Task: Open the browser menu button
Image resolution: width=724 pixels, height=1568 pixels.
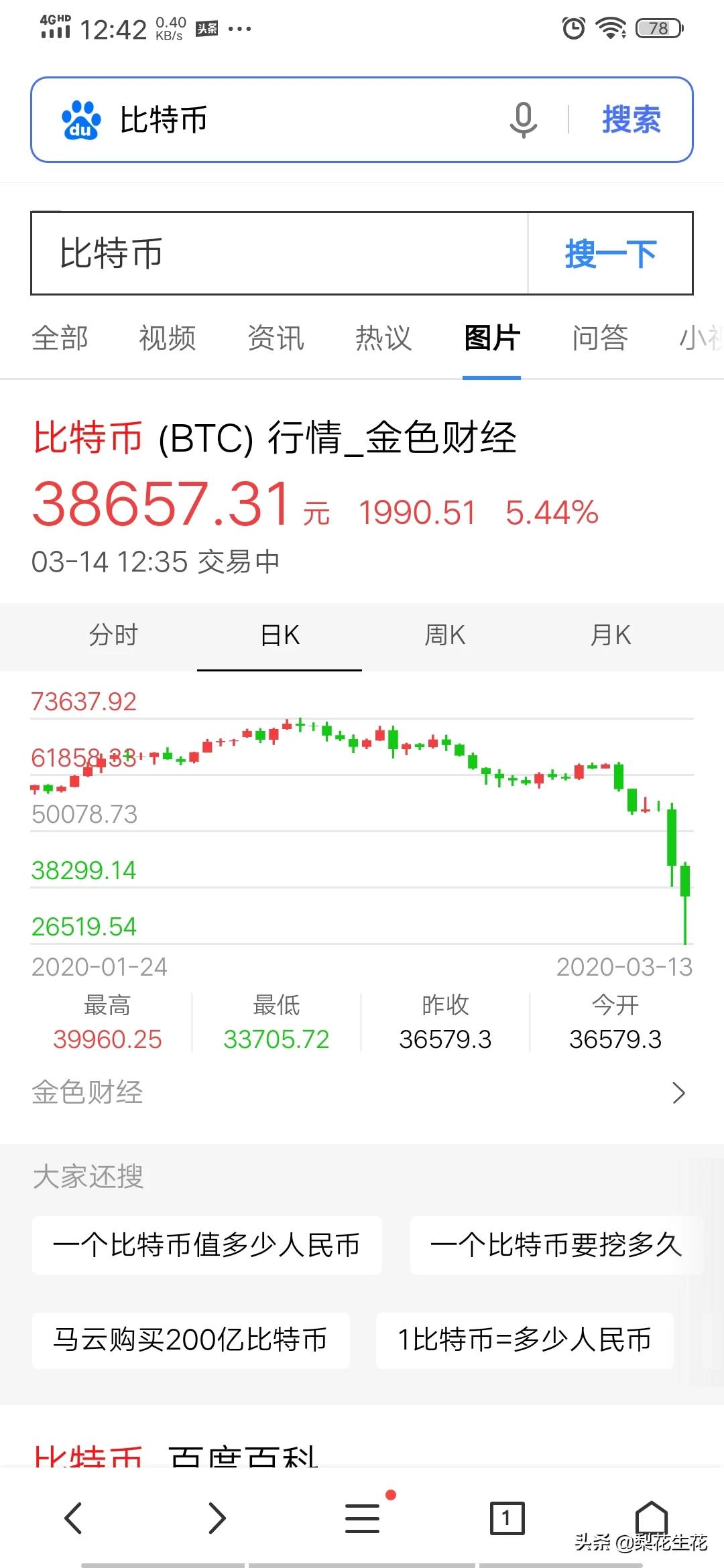Action: tap(363, 1518)
